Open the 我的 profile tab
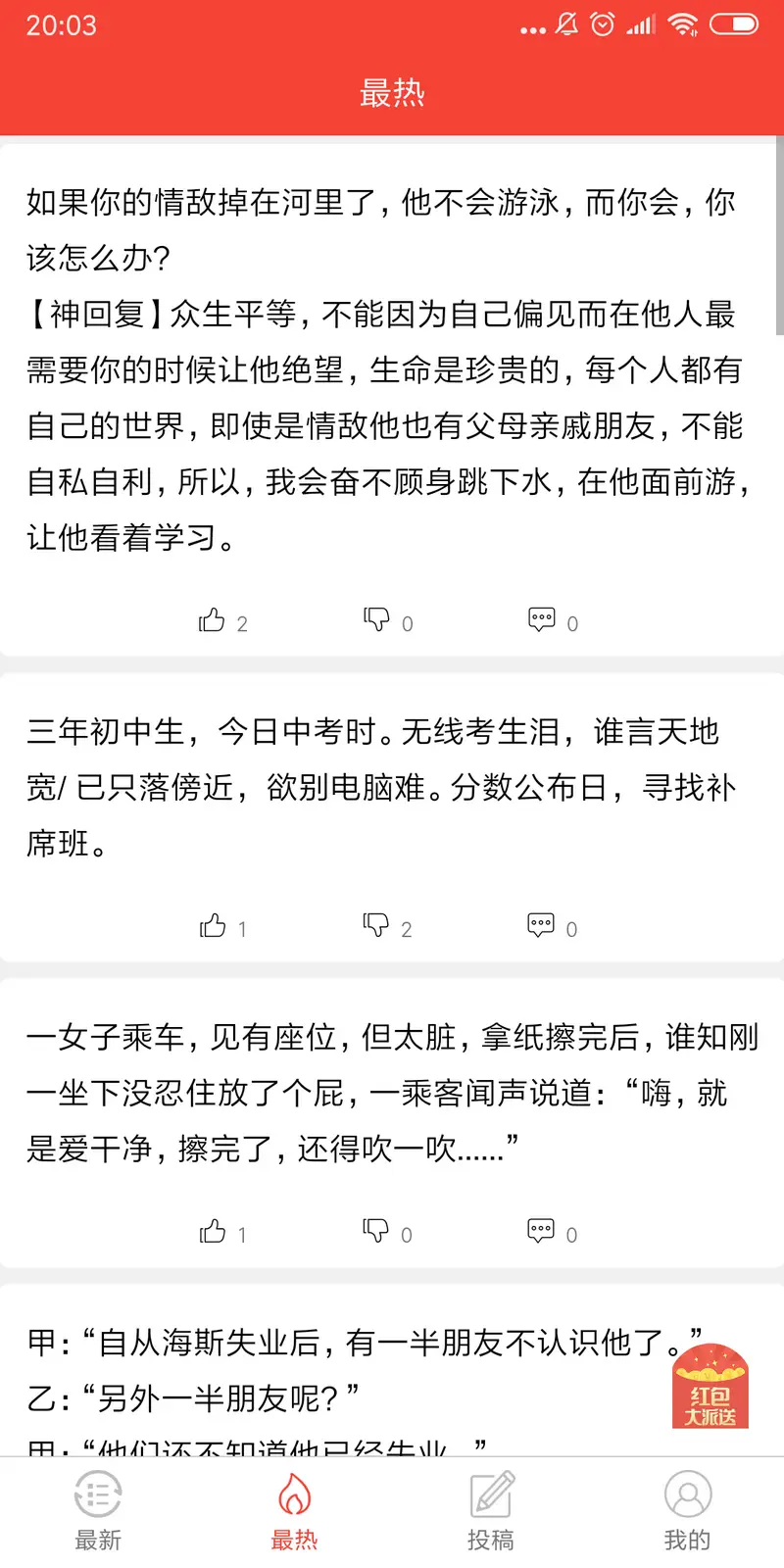Viewport: 784px width, 1568px height. (686, 1511)
